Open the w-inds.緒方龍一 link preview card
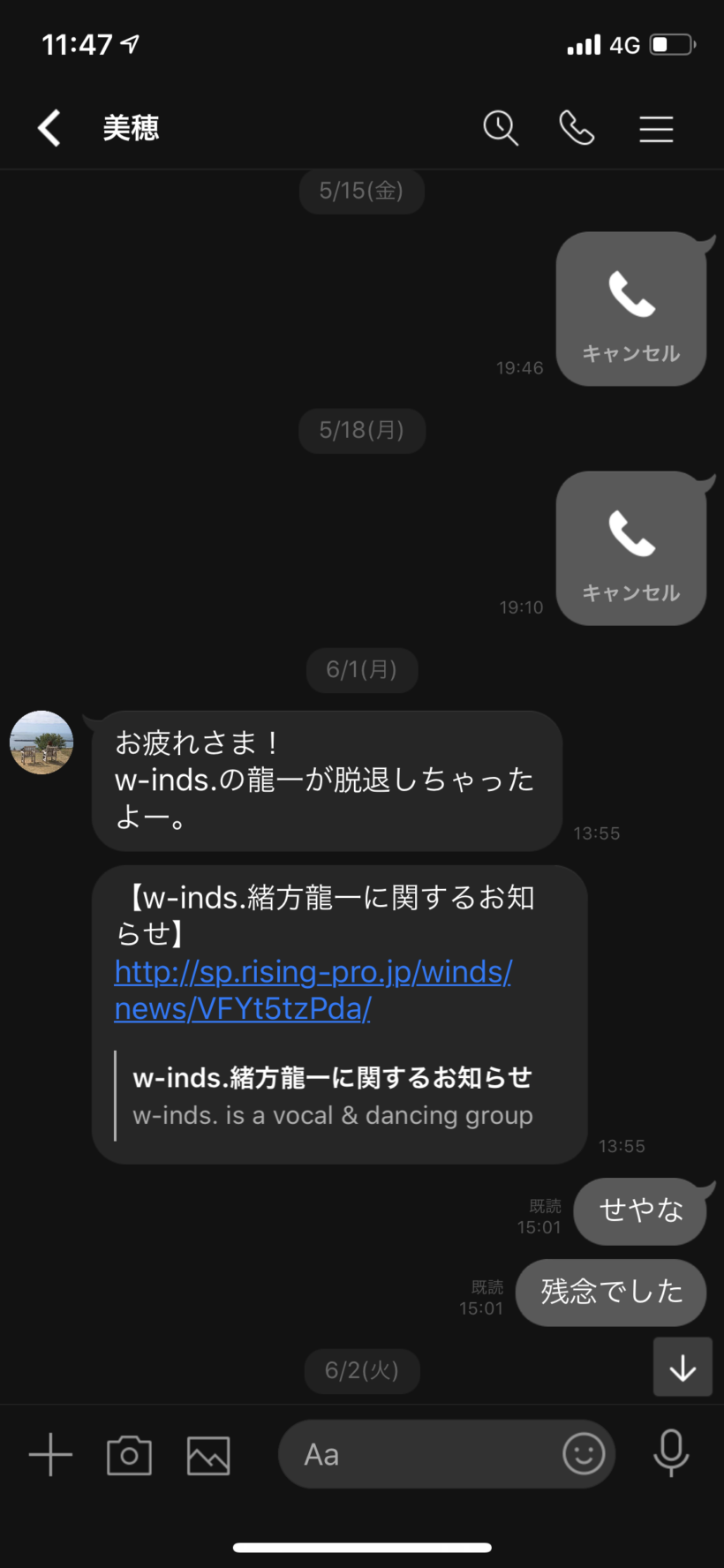Viewport: 724px width, 1568px height. 332,1096
